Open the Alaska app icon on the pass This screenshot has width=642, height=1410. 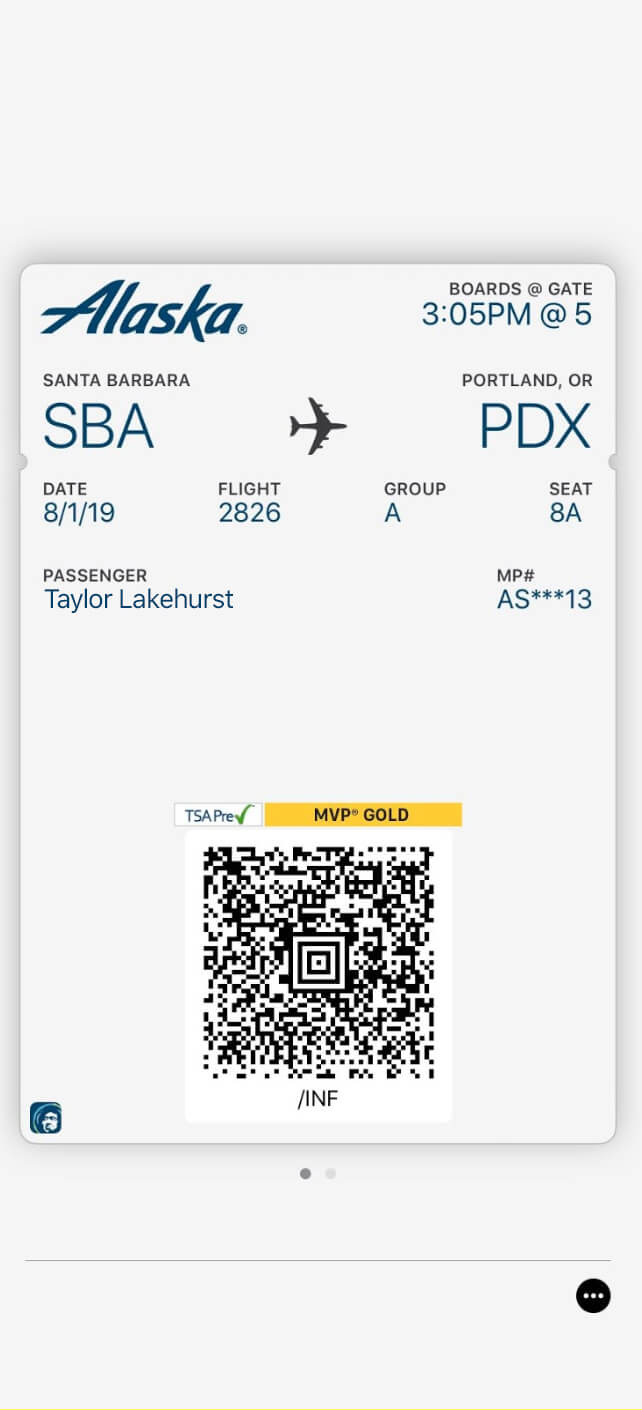click(x=46, y=1117)
